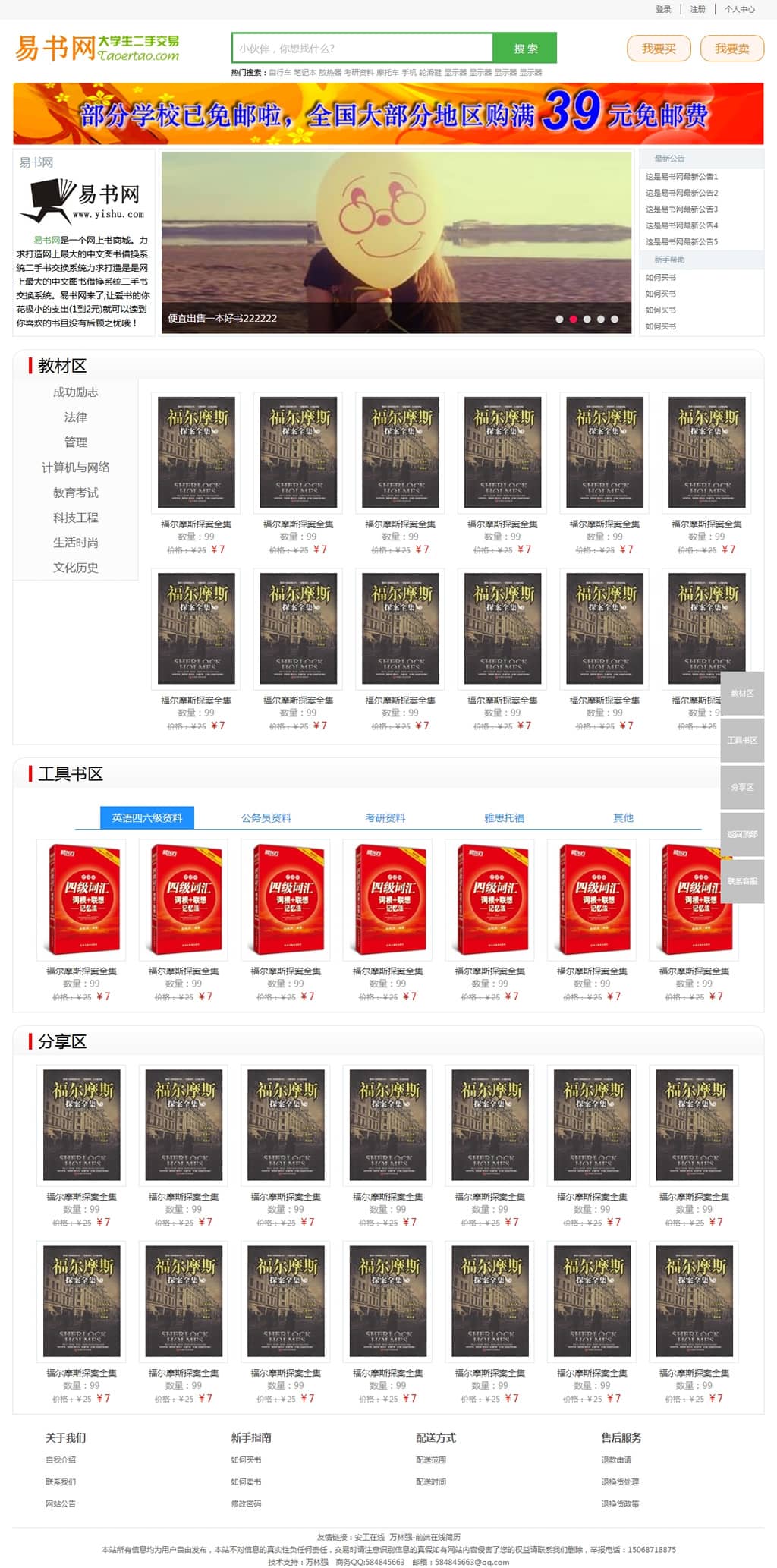Image resolution: width=777 pixels, height=1568 pixels.
Task: Open announcement 这是易书网最新公告1
Action: 681,176
